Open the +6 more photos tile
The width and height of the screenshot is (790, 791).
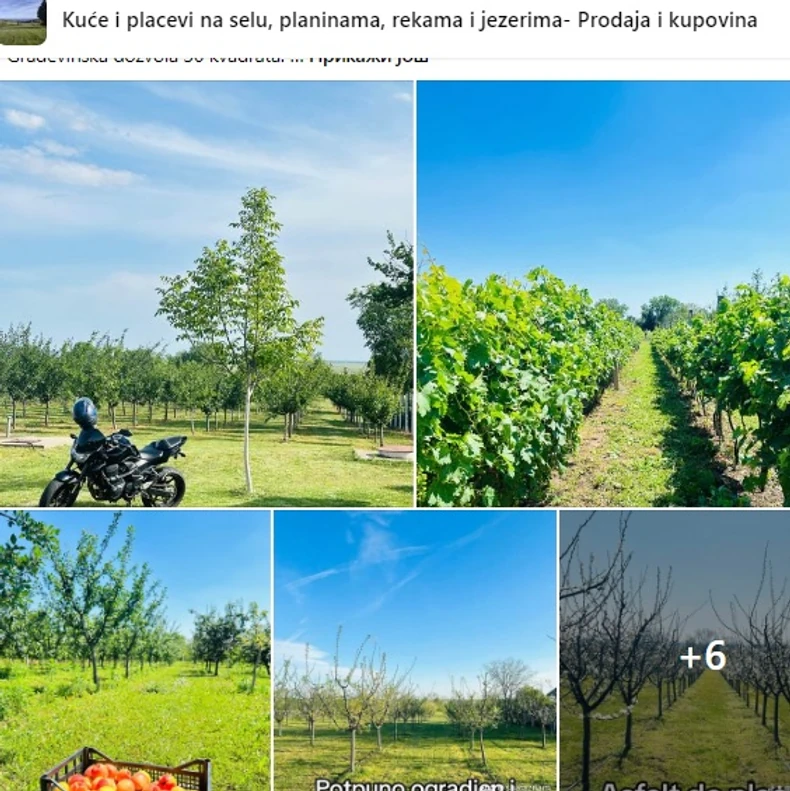coord(675,650)
